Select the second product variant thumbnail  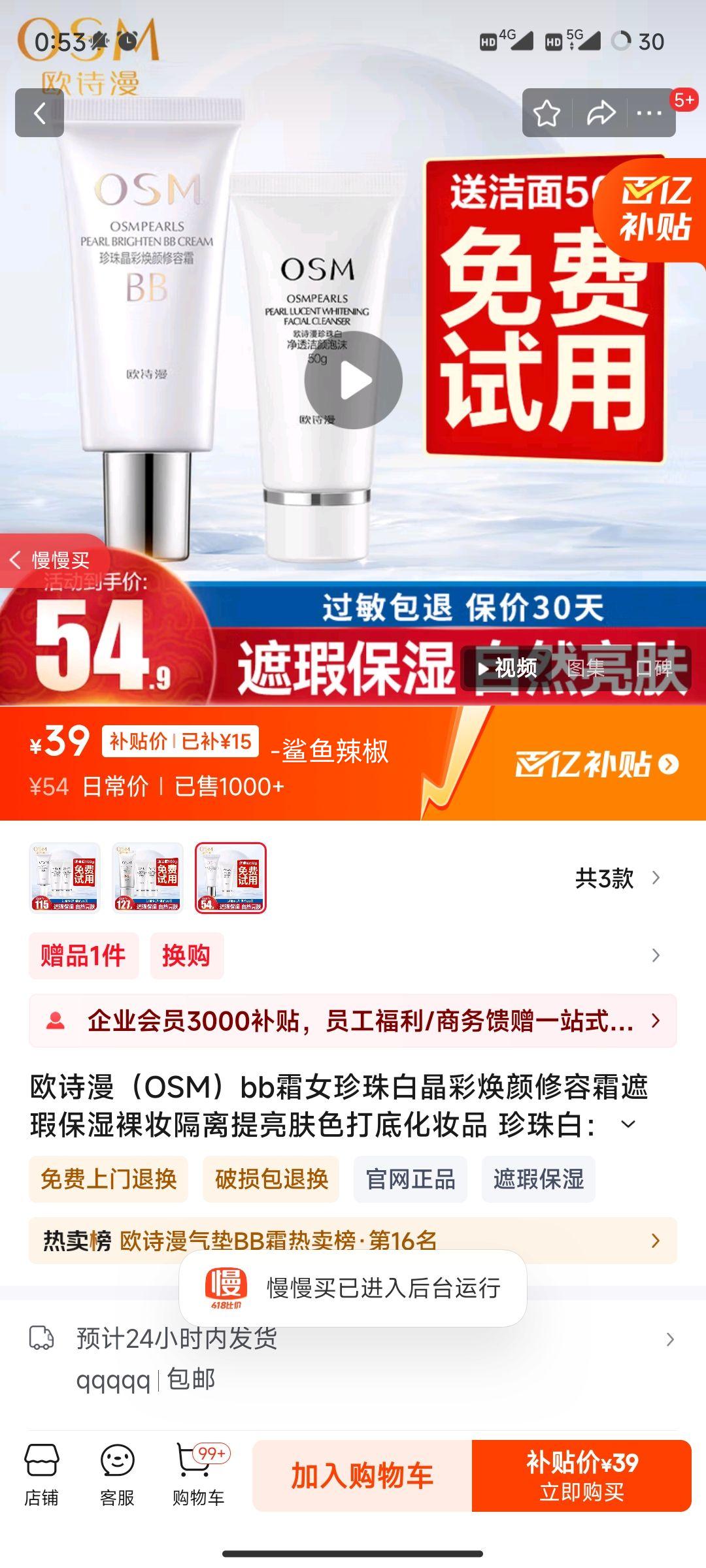tap(147, 877)
